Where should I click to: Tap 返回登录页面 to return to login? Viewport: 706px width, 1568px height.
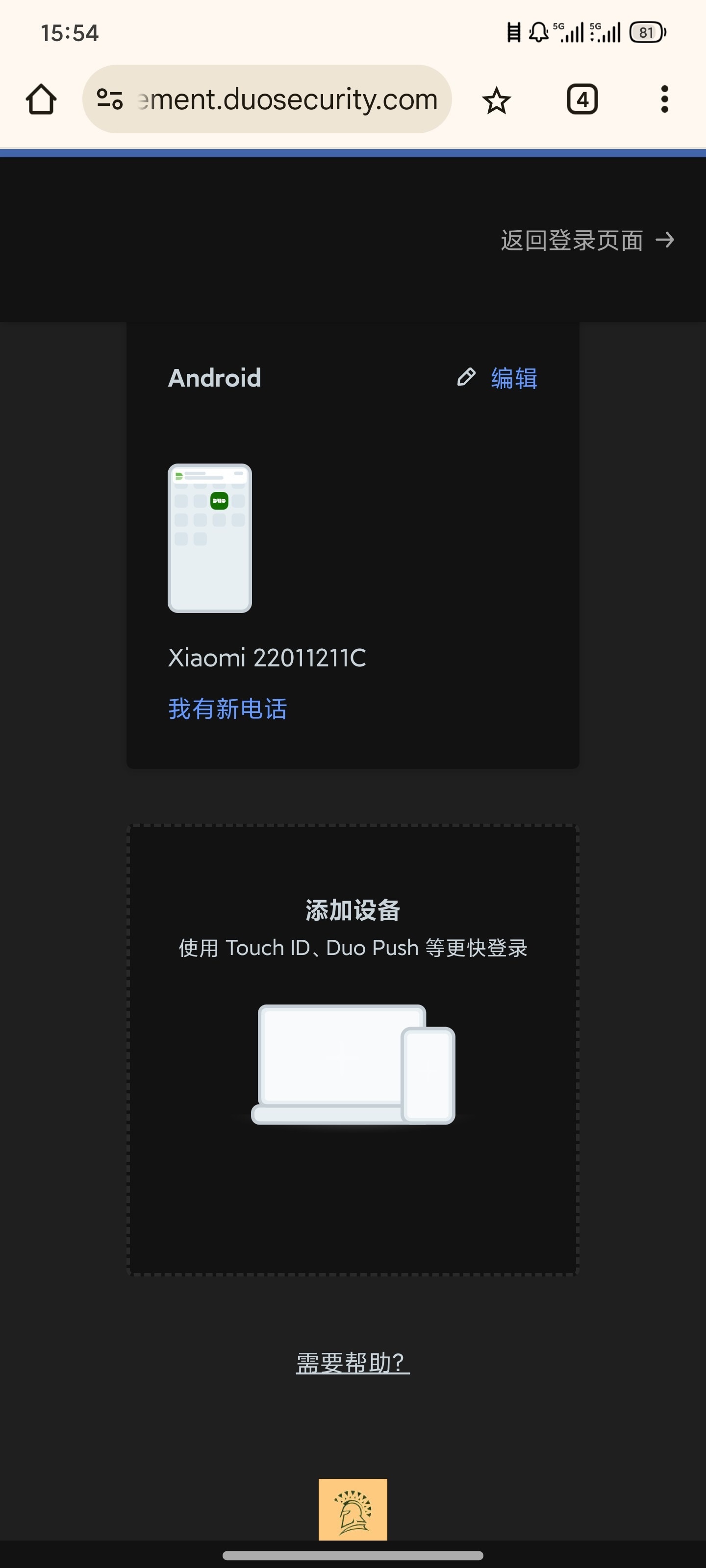(587, 241)
